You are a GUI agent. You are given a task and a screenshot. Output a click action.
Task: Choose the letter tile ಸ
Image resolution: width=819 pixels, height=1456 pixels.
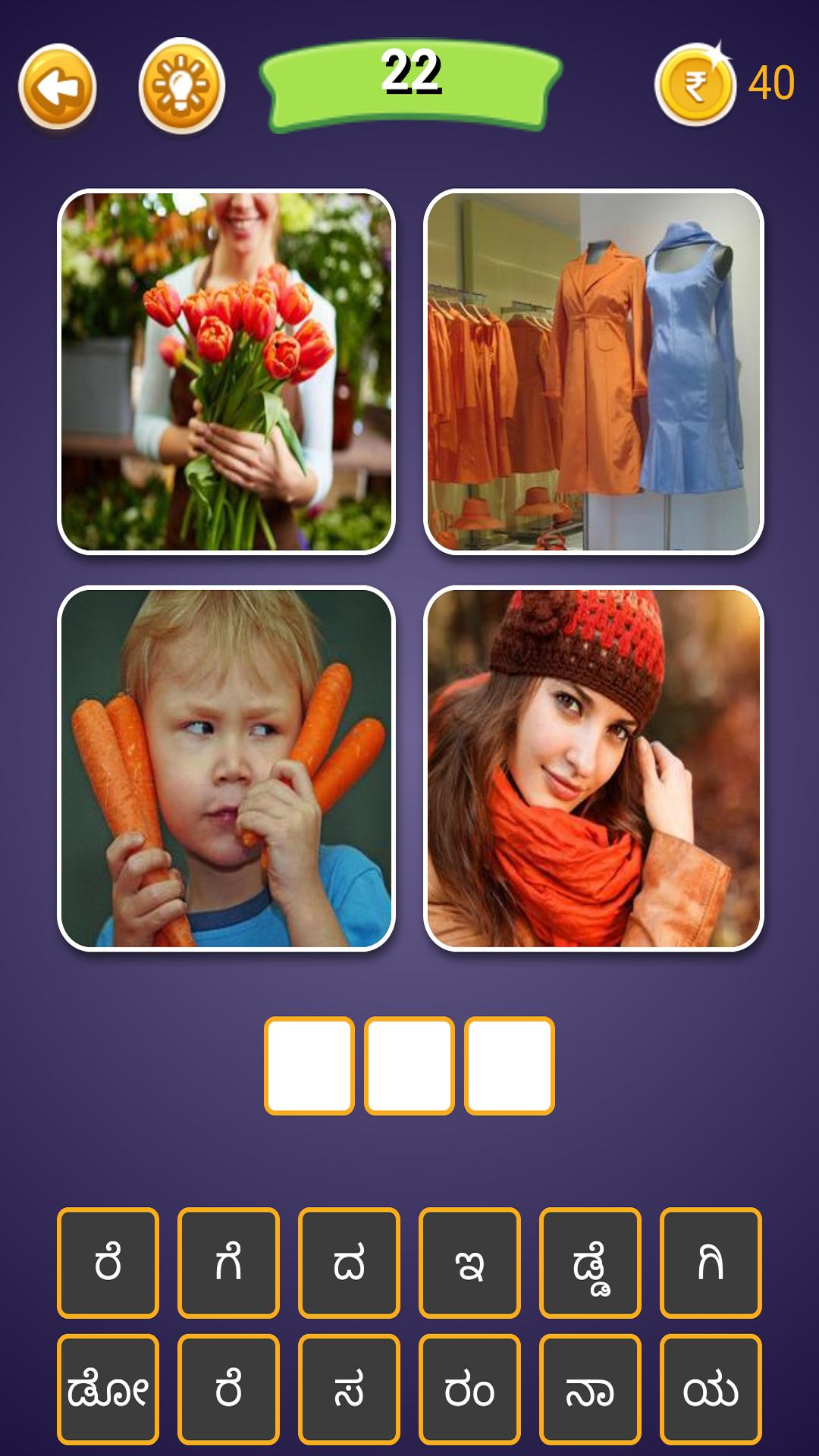[x=349, y=1389]
